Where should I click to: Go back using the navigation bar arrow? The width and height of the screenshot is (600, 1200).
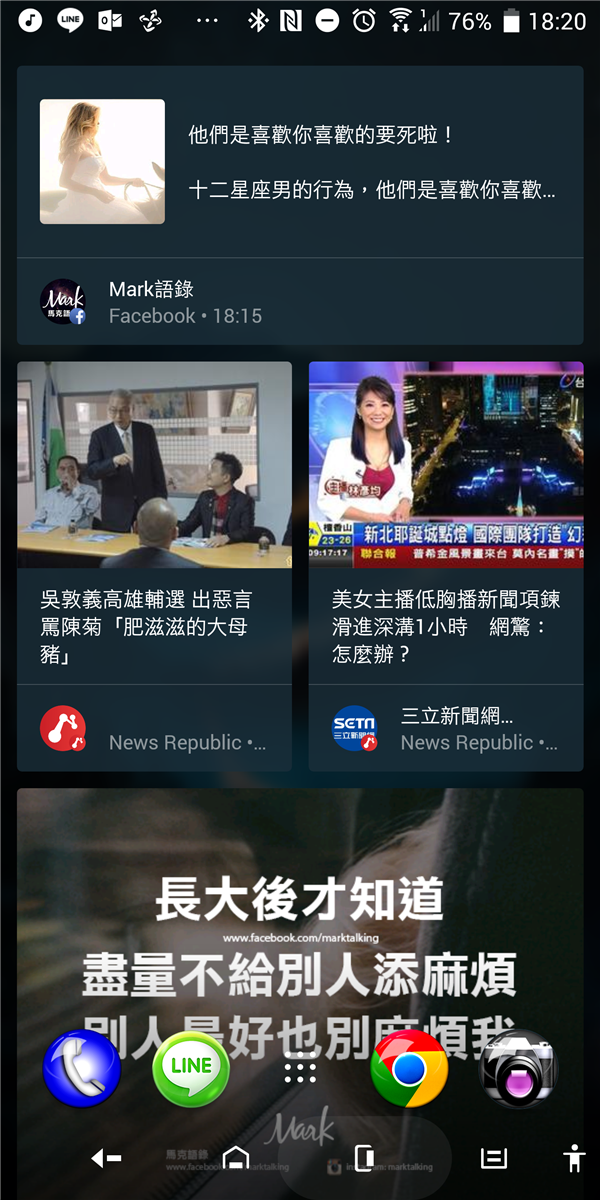click(106, 1158)
